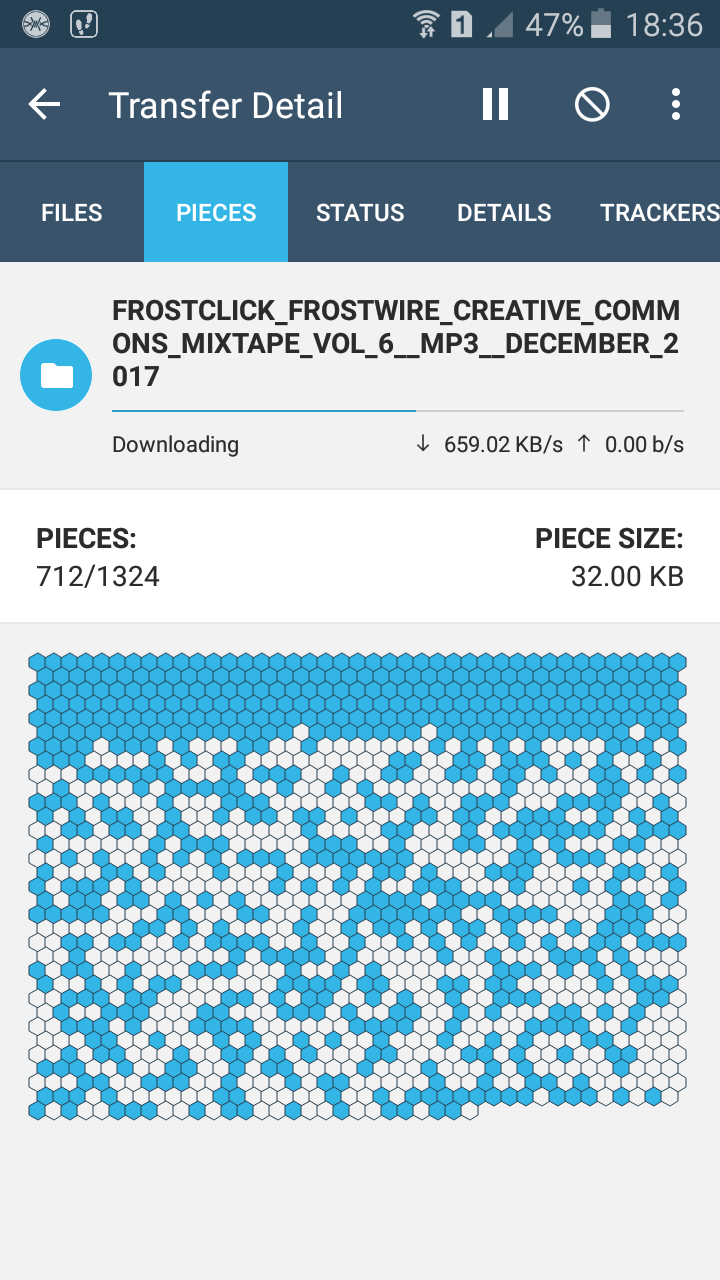Viewport: 720px width, 1280px height.
Task: Go back from Transfer Detail
Action: (x=45, y=105)
